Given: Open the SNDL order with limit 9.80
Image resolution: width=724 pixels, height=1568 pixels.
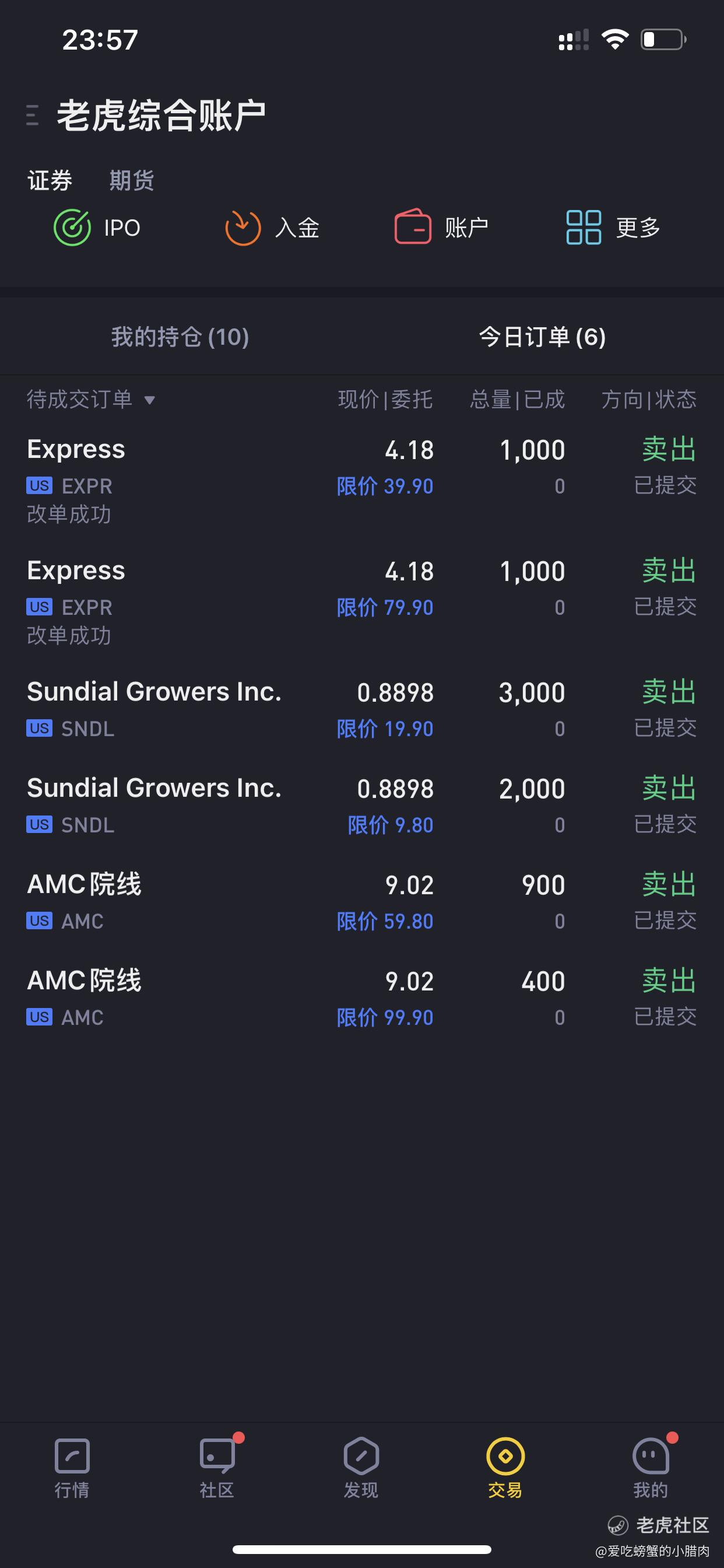Looking at the screenshot, I should click(x=362, y=806).
